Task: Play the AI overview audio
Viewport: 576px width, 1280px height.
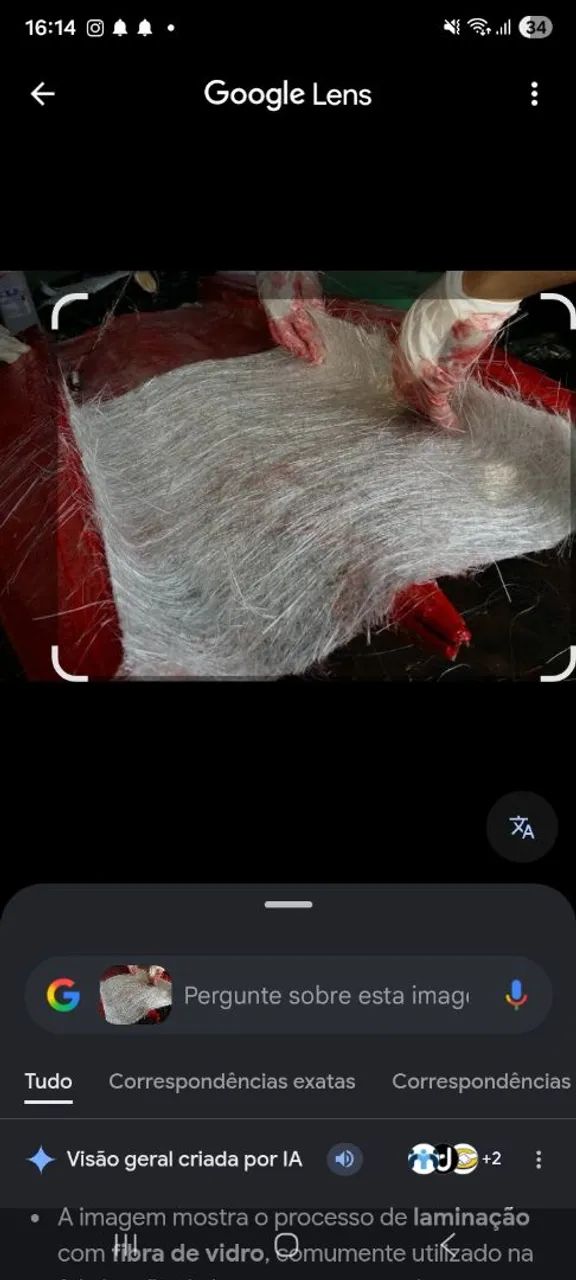Action: pos(345,1159)
